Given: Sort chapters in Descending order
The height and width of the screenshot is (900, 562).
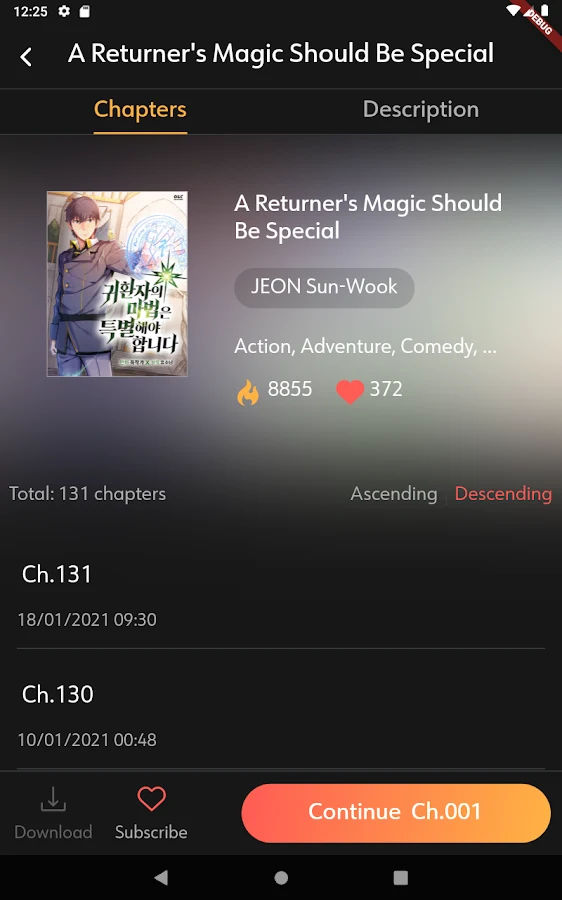Looking at the screenshot, I should [503, 494].
